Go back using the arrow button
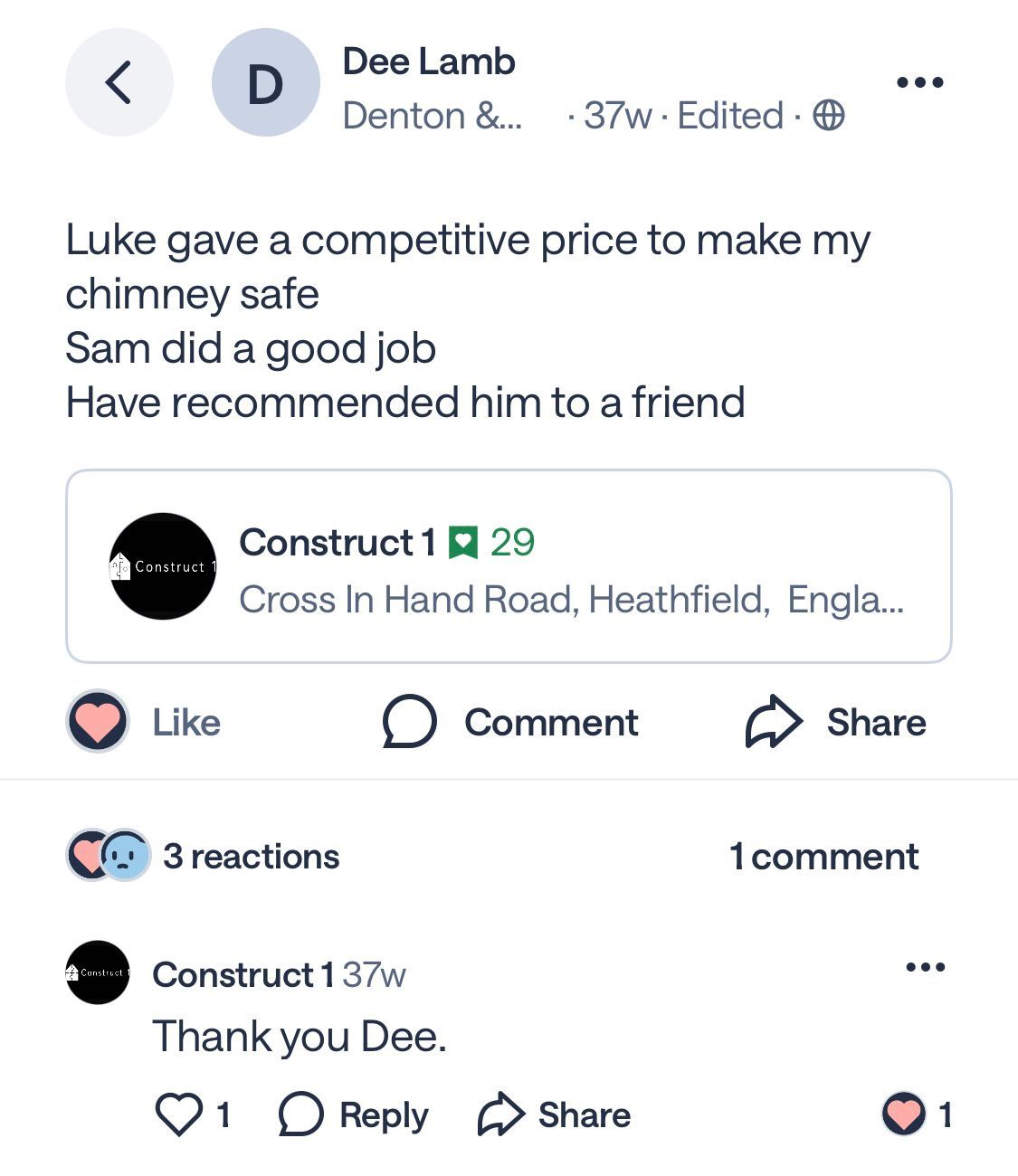This screenshot has height=1176, width=1018. 119,82
